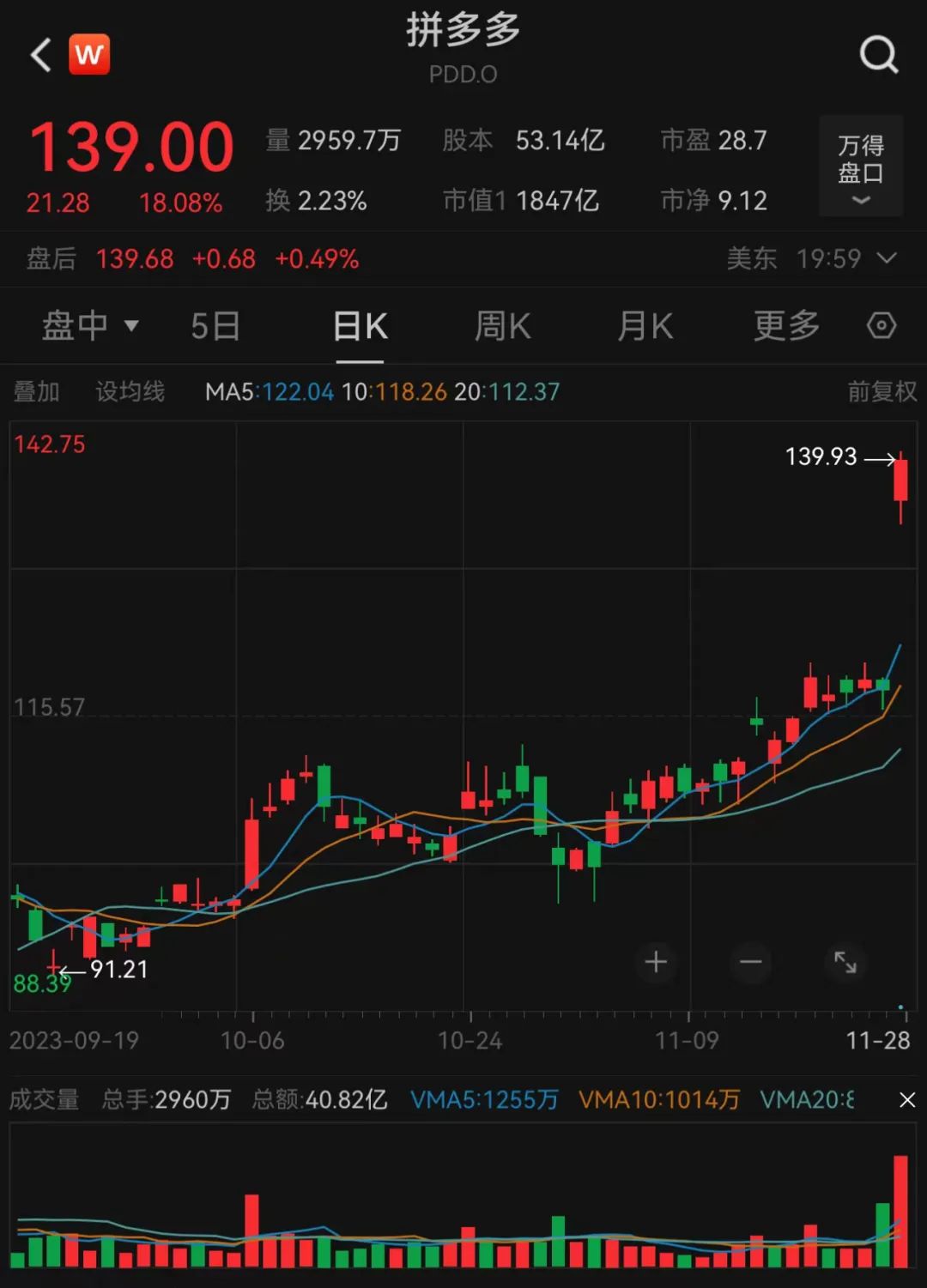Open the 盘中 view dropdown
Viewport: 927px width, 1288px height.
point(90,326)
